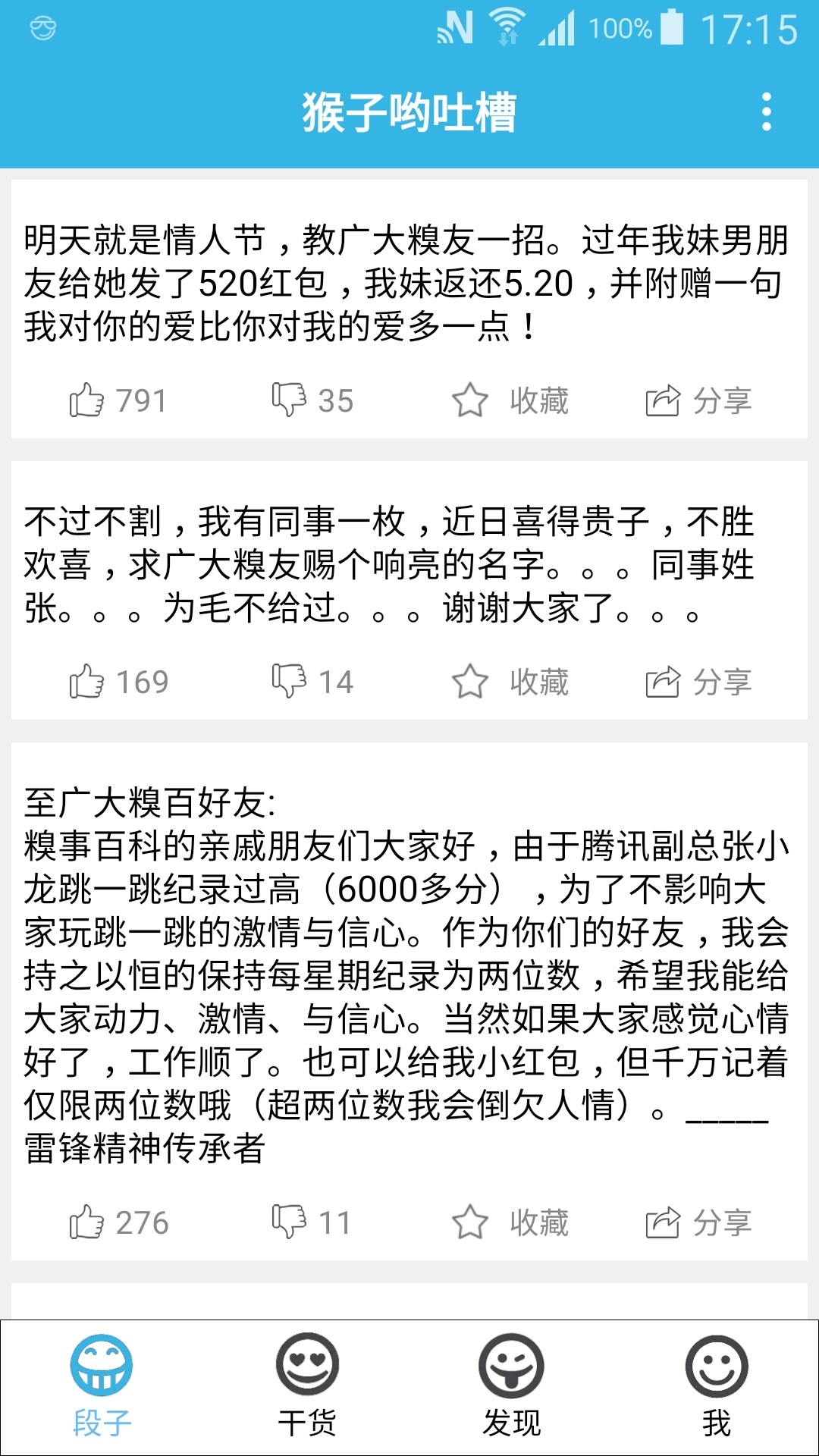Select the 段子 tab

[x=102, y=1386]
